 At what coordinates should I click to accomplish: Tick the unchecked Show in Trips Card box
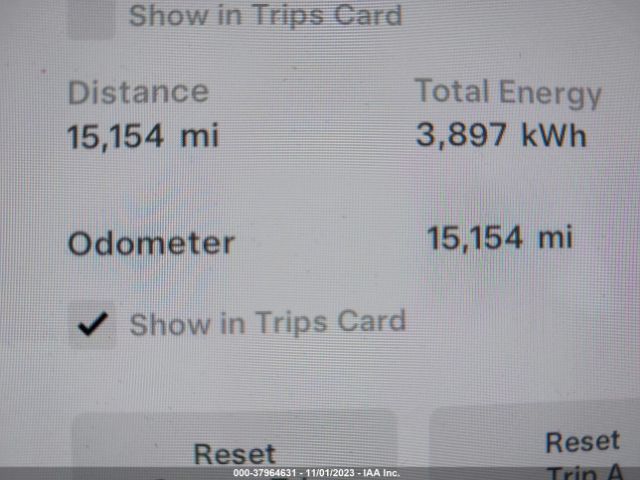91,14
